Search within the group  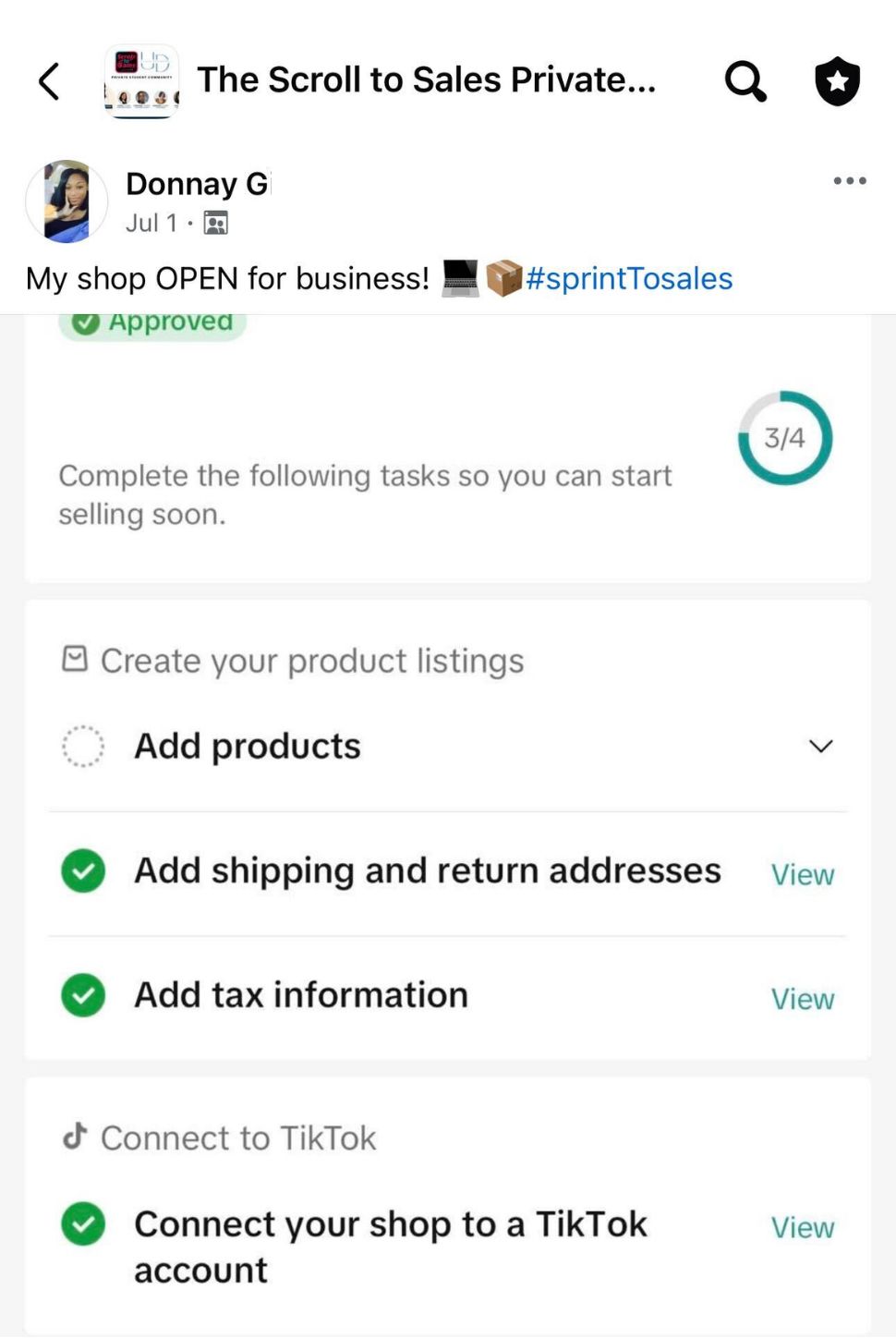click(745, 81)
